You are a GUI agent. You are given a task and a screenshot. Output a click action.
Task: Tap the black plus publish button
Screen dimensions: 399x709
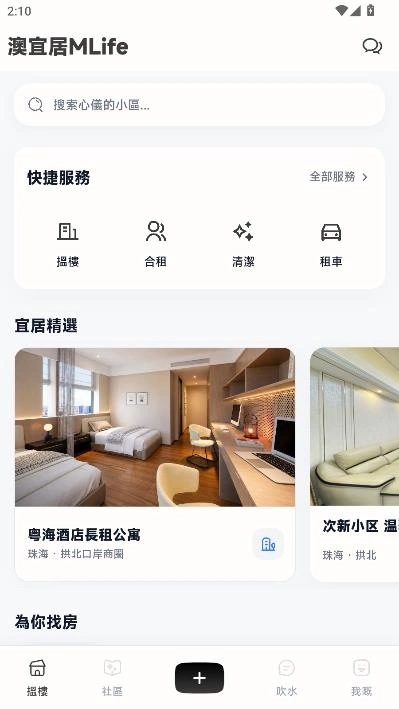[200, 678]
